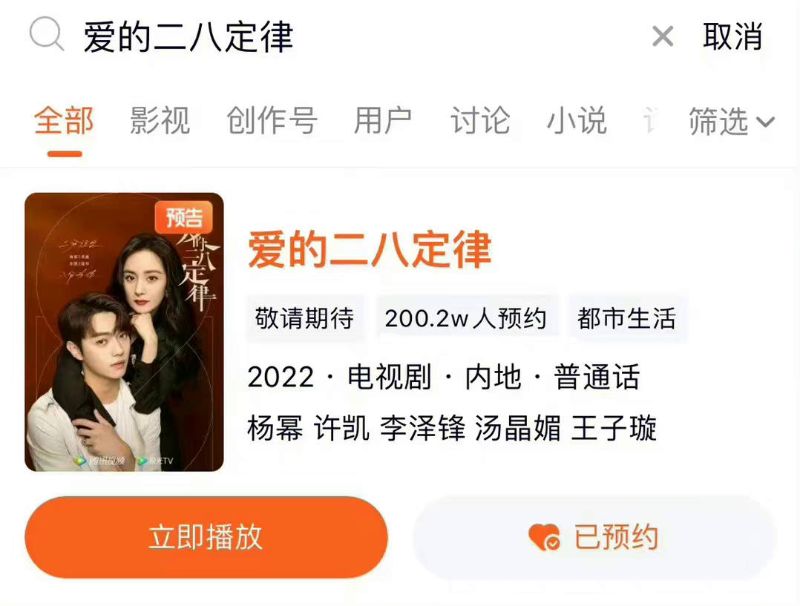Image resolution: width=800 pixels, height=606 pixels.
Task: Select the 全部 tab
Action: (64, 122)
